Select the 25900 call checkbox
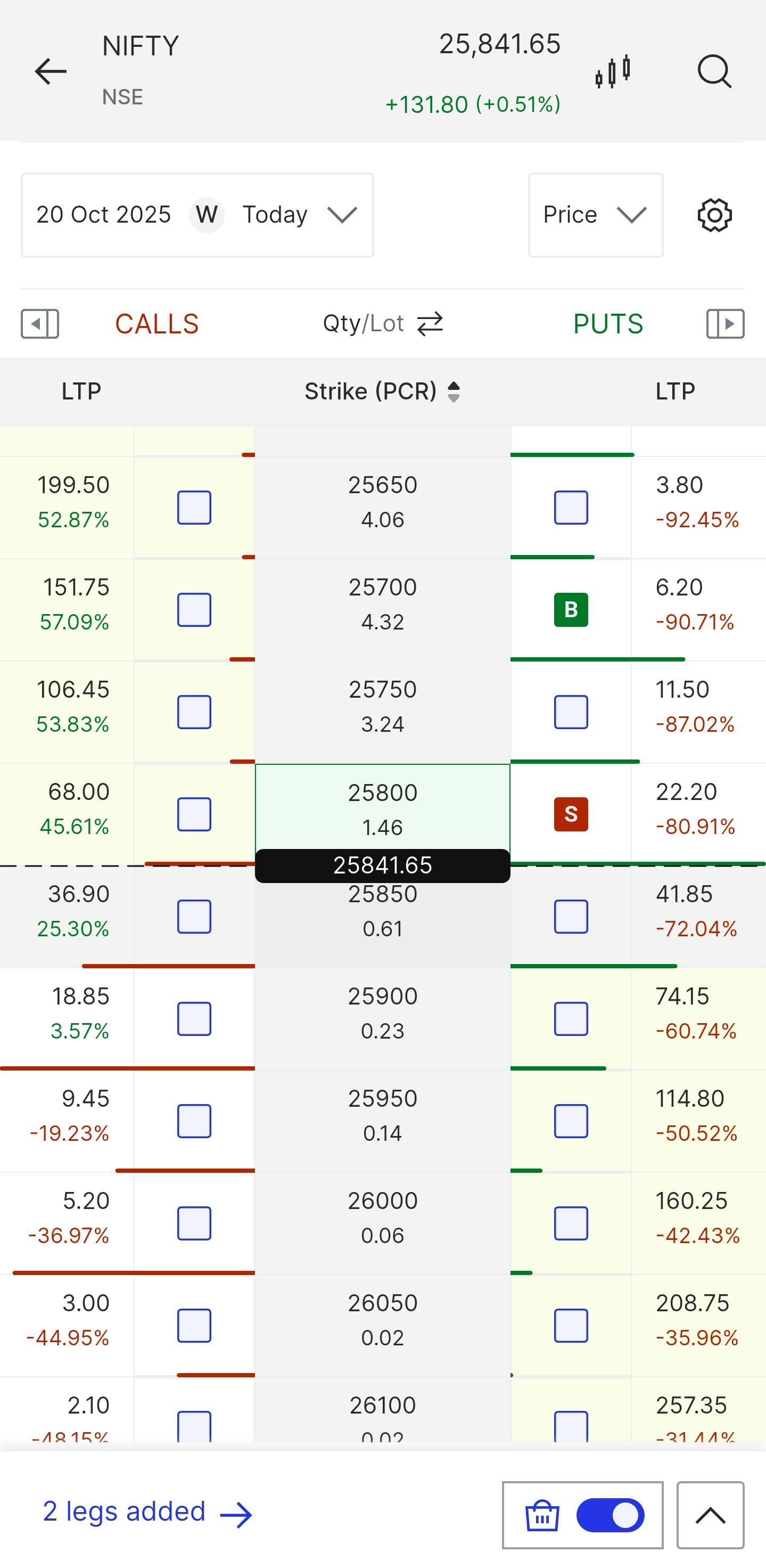The height and width of the screenshot is (1568, 766). coord(194,1018)
